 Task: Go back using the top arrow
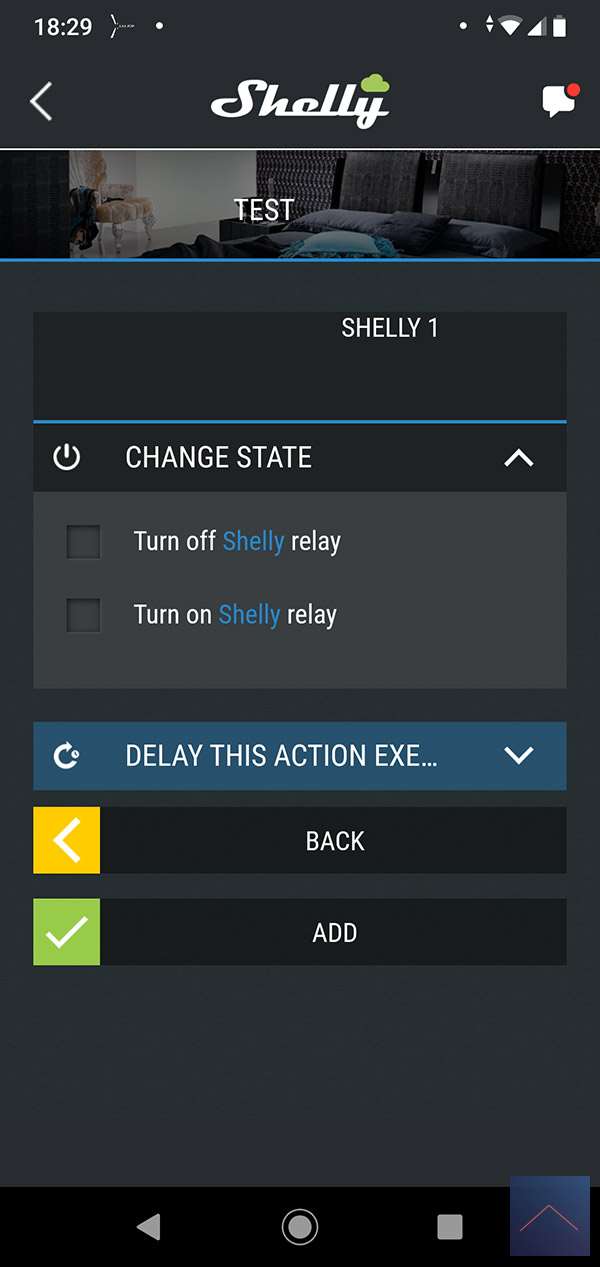[41, 102]
